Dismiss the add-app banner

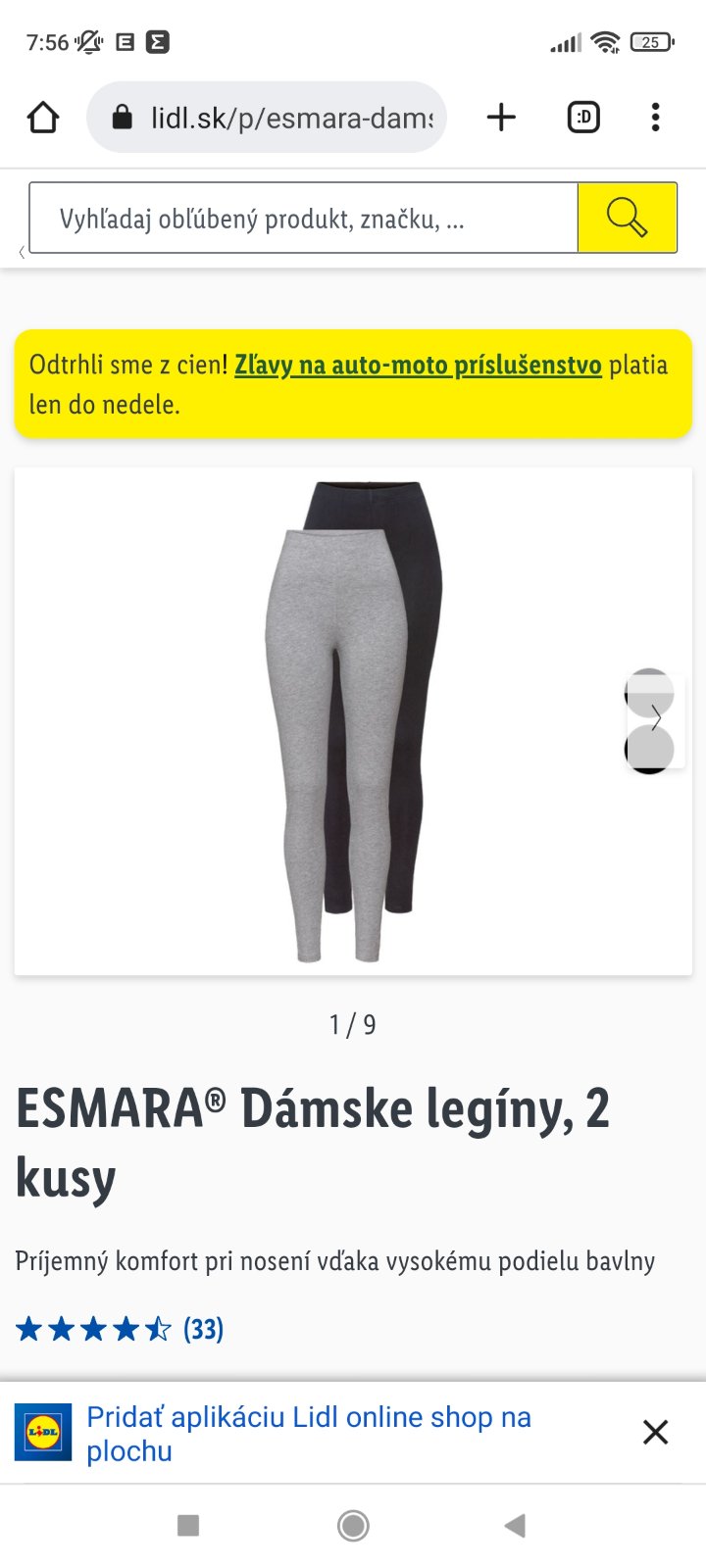click(x=655, y=1432)
